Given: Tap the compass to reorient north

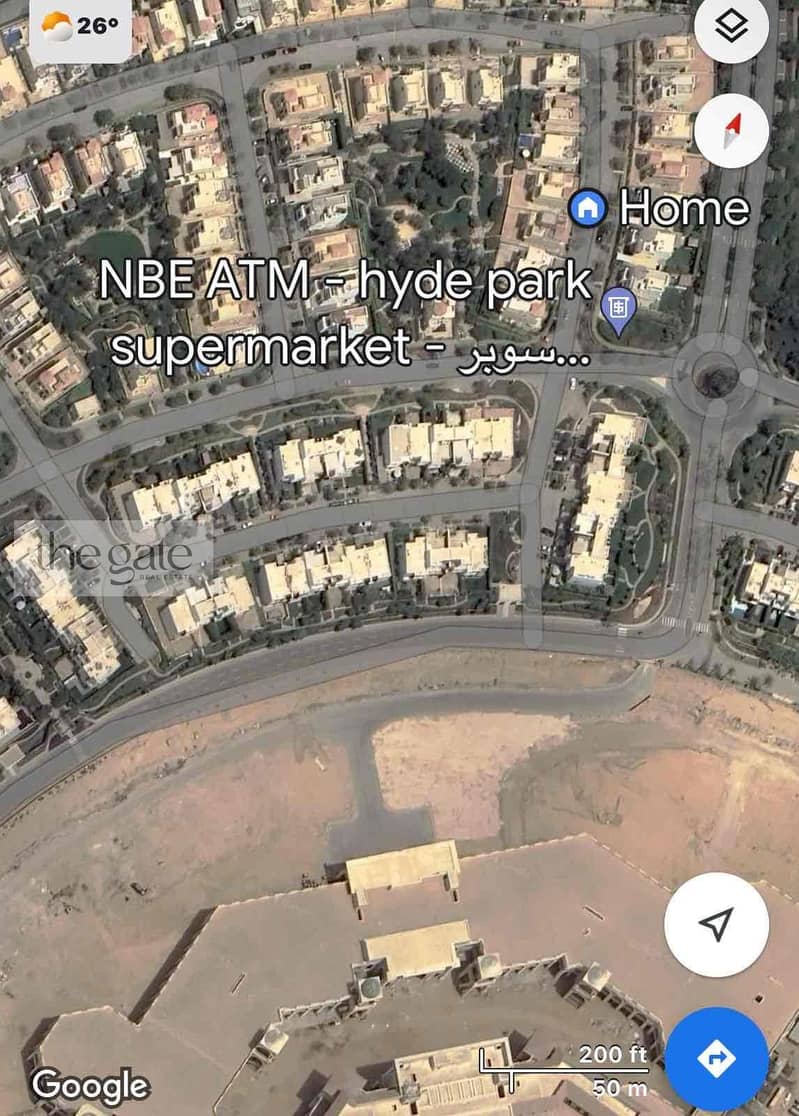Looking at the screenshot, I should coord(732,130).
